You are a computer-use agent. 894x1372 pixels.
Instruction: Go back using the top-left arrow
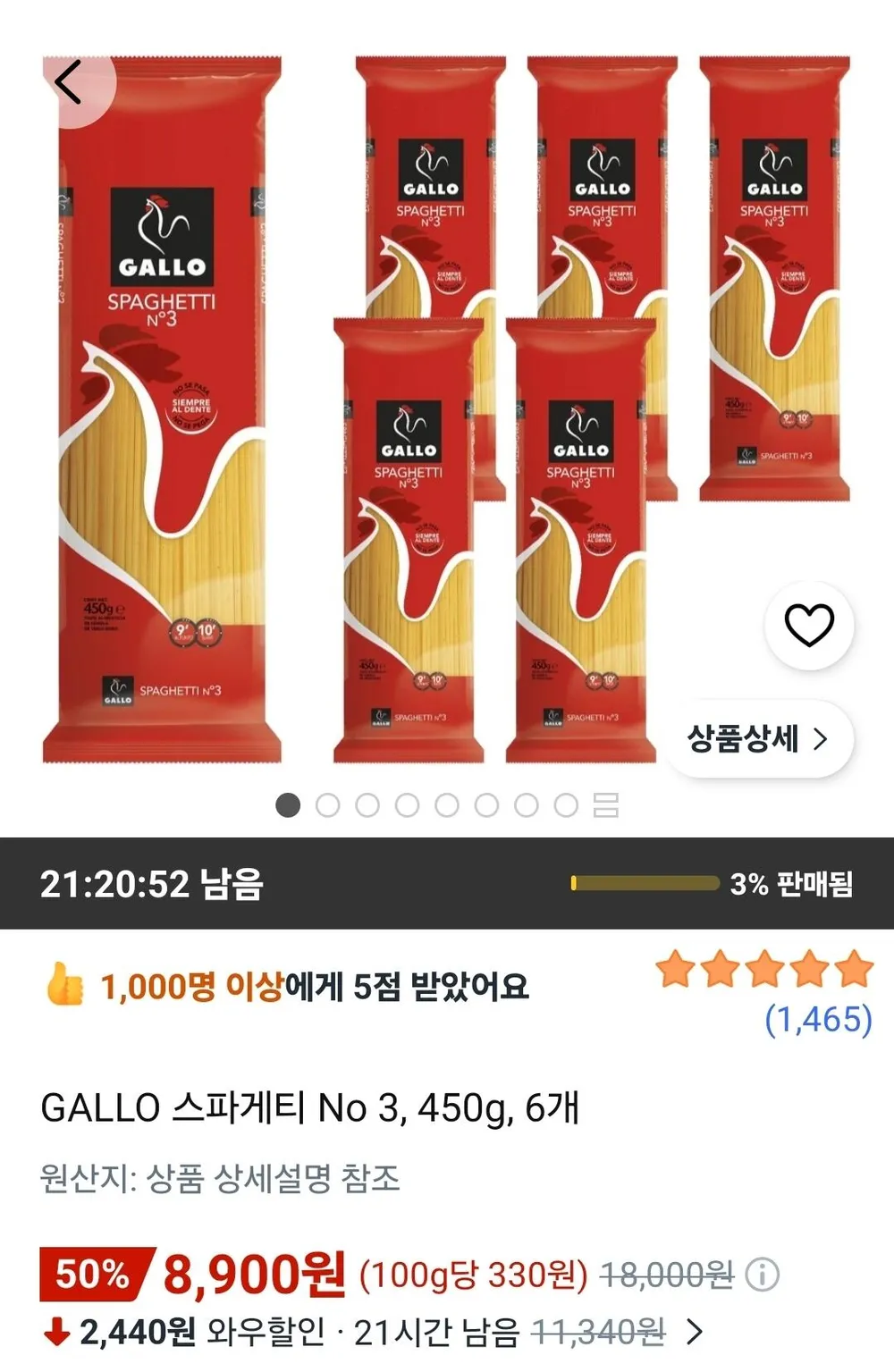point(68,82)
